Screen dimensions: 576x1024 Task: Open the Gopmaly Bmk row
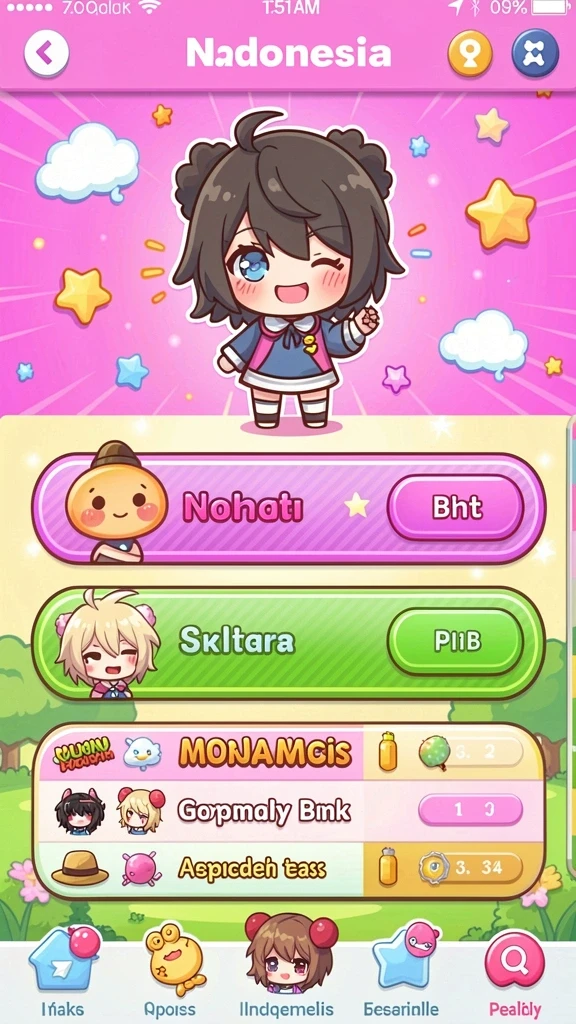coord(288,810)
